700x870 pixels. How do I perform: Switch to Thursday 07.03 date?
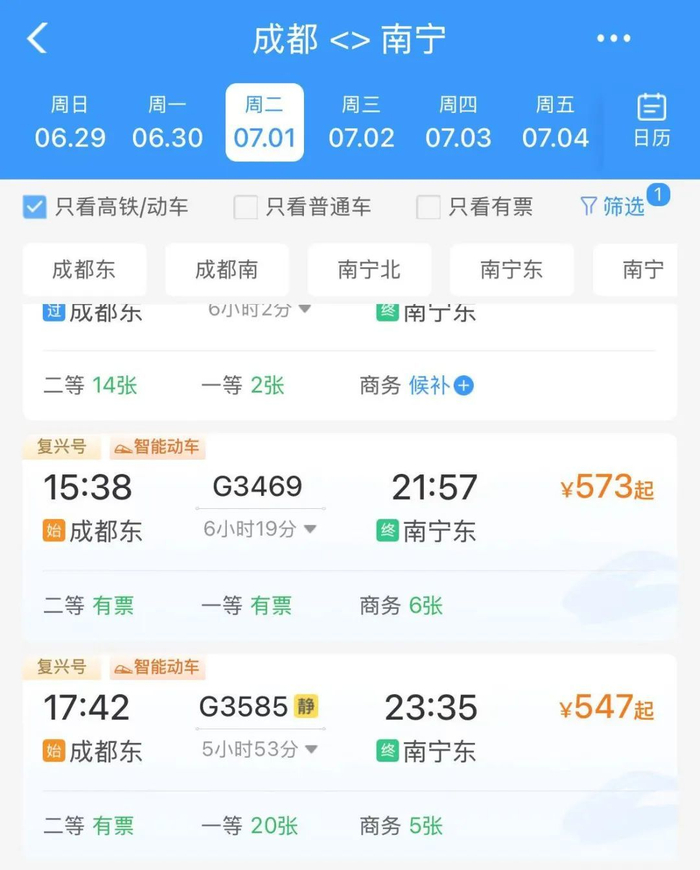pyautogui.click(x=458, y=122)
